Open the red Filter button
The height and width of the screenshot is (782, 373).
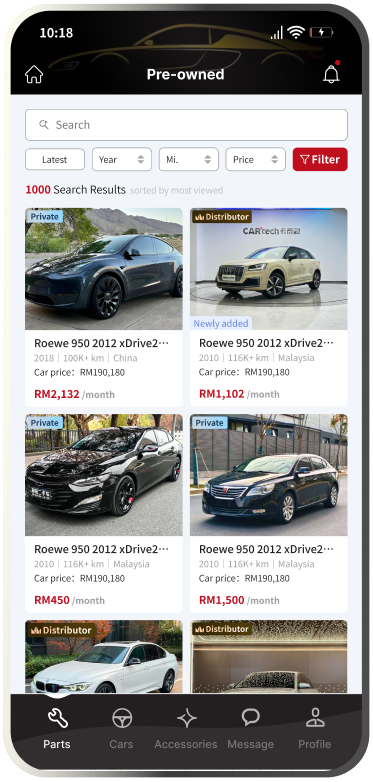click(x=320, y=160)
